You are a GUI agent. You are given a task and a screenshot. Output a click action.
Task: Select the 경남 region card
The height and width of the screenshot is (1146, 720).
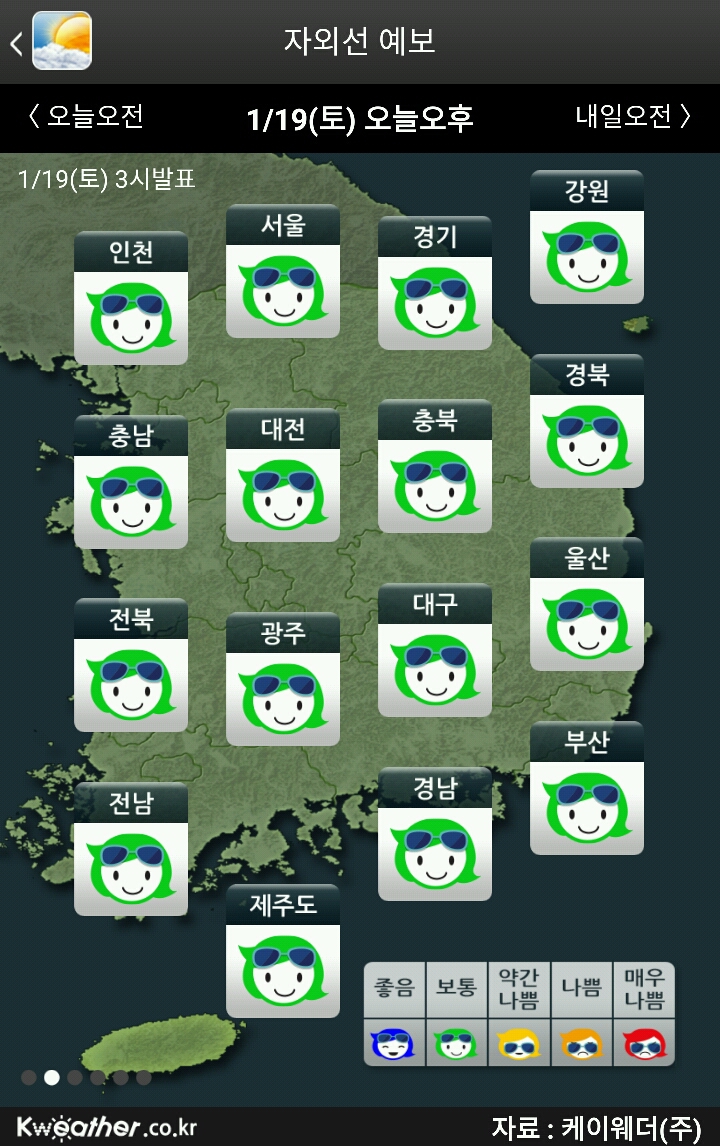point(435,834)
